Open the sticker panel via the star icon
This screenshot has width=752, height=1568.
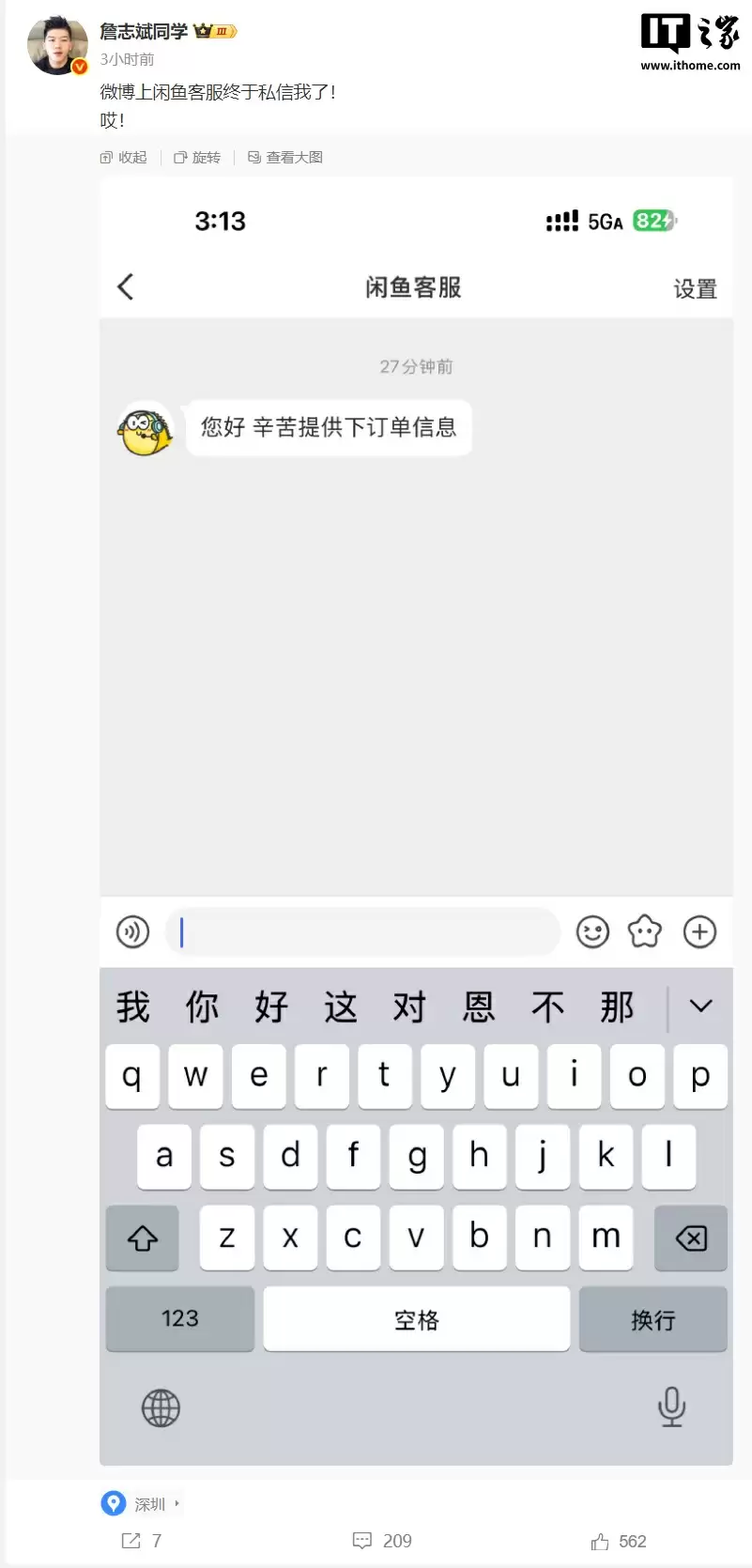[645, 931]
